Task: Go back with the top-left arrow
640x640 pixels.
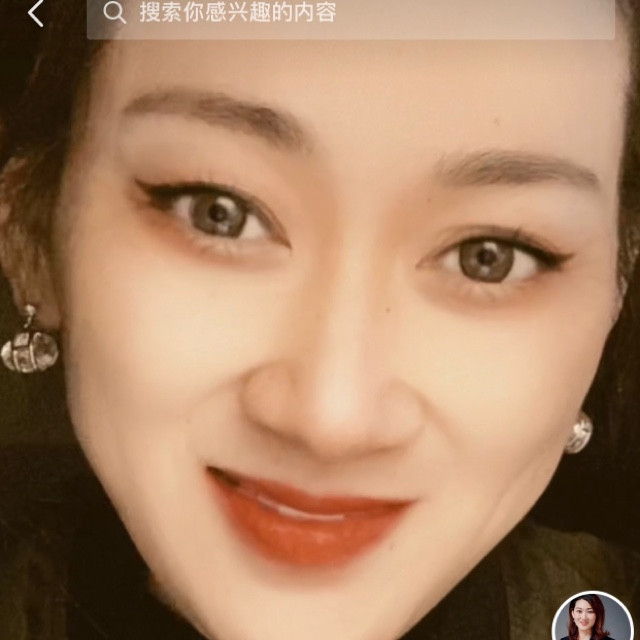Action: point(36,14)
